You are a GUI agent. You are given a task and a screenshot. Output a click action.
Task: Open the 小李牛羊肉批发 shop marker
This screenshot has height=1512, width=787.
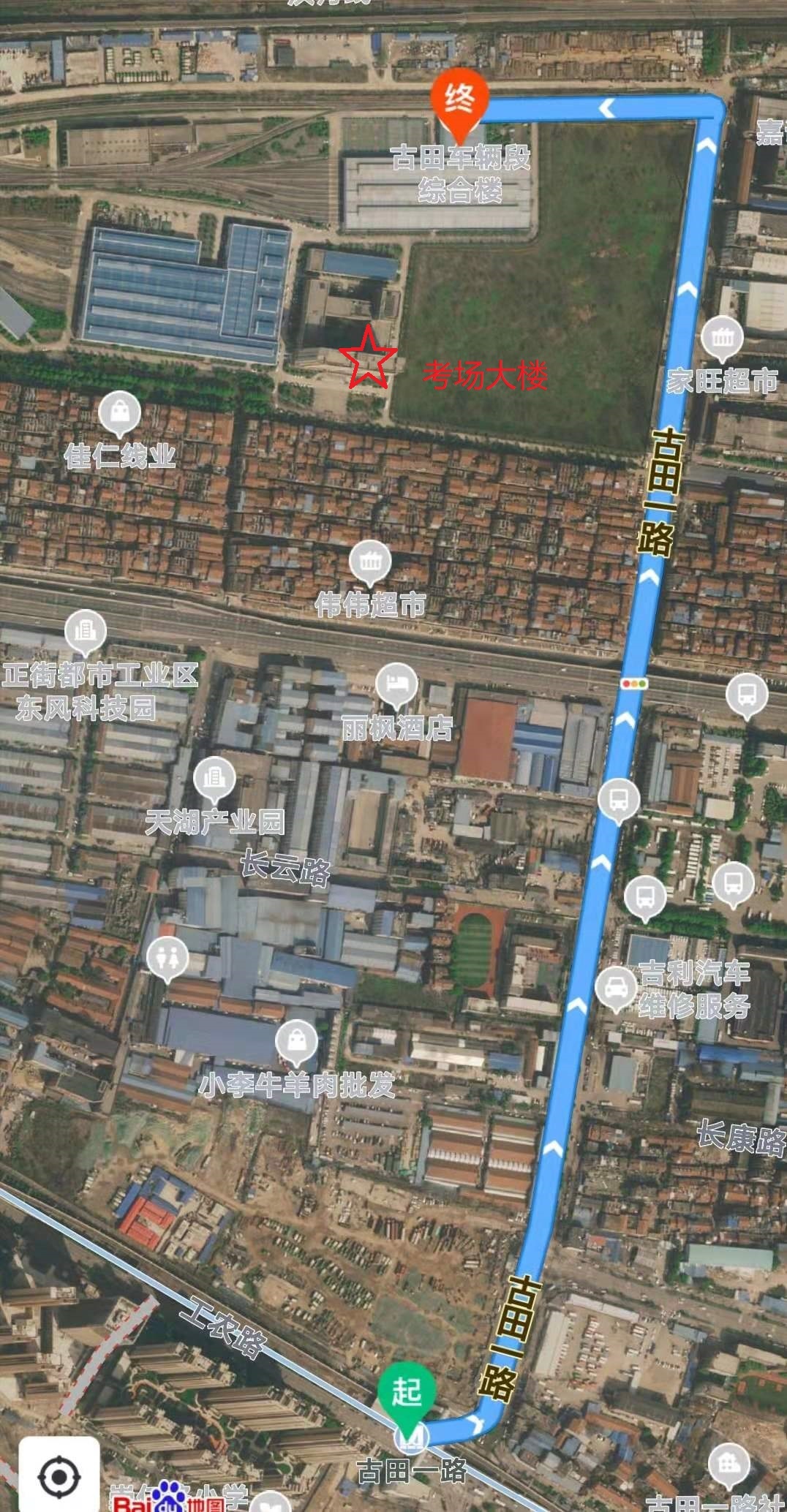pyautogui.click(x=297, y=1041)
